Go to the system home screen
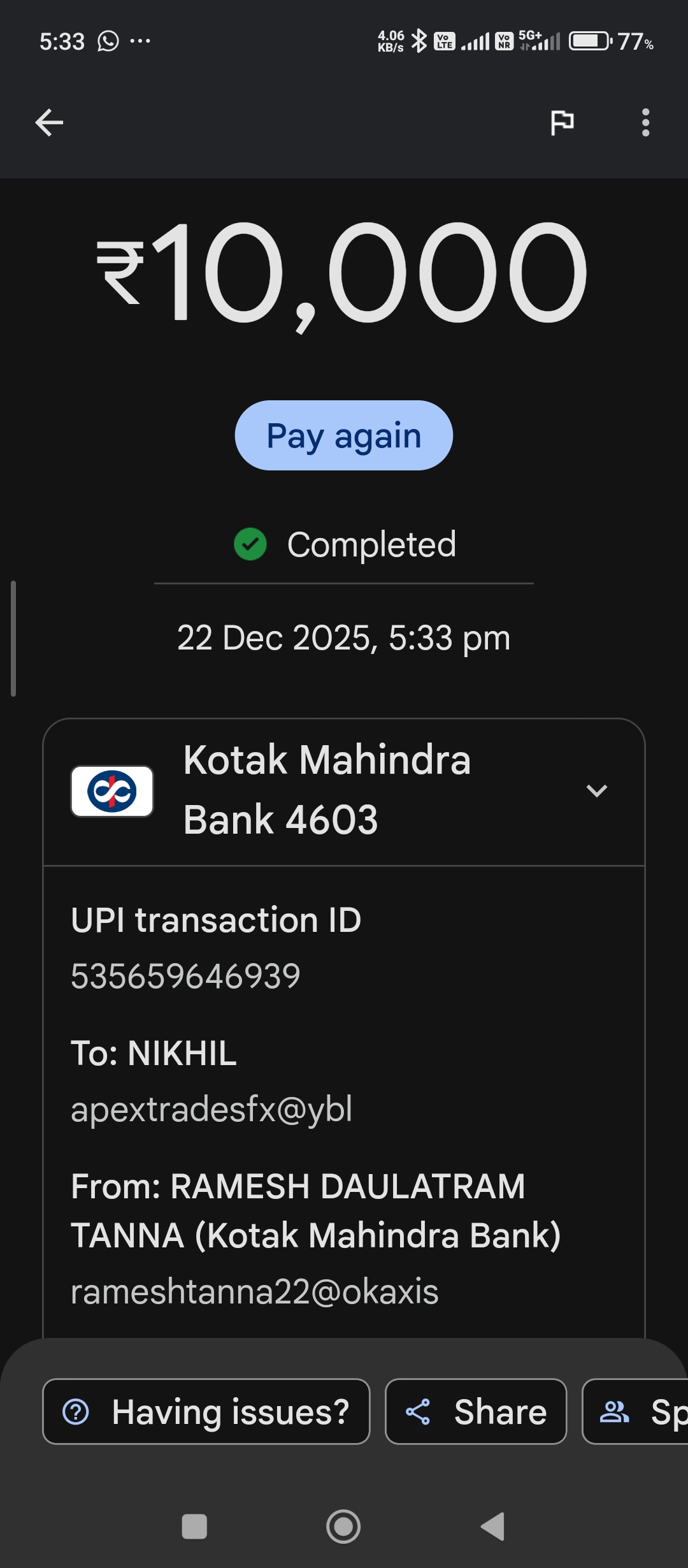 pos(343,1527)
